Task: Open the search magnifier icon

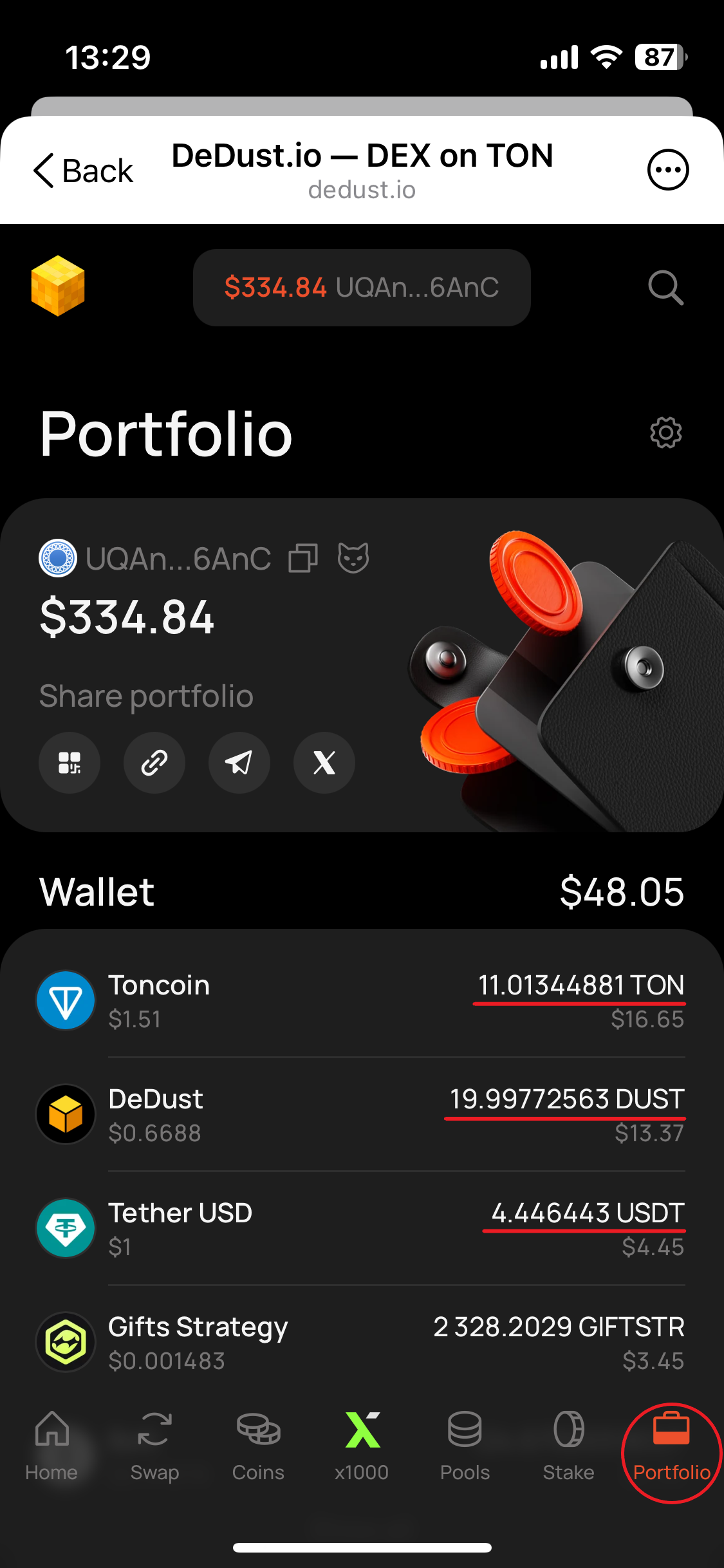Action: [x=665, y=288]
